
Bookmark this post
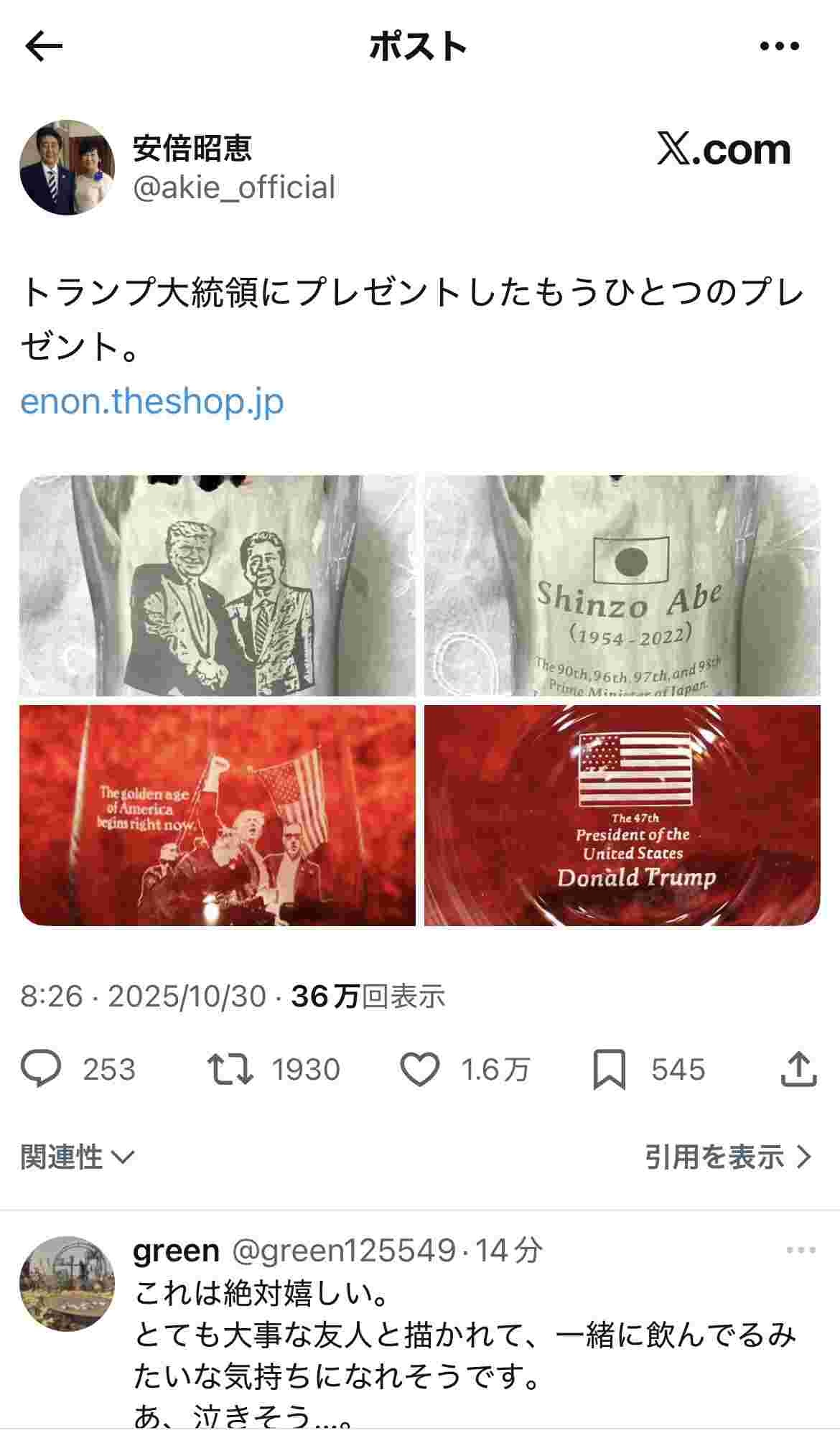click(x=609, y=1069)
